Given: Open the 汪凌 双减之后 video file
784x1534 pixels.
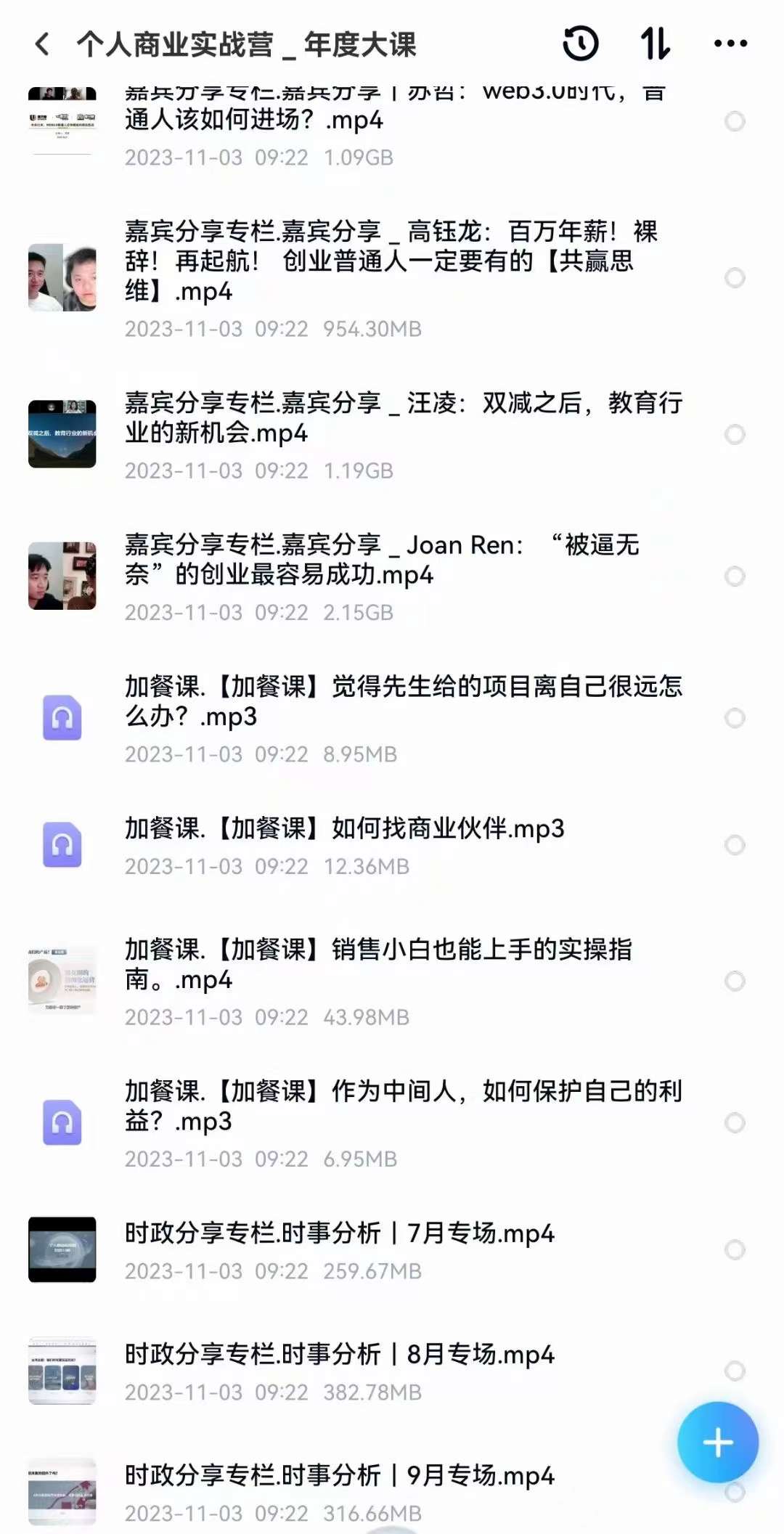Looking at the screenshot, I should coord(392,434).
